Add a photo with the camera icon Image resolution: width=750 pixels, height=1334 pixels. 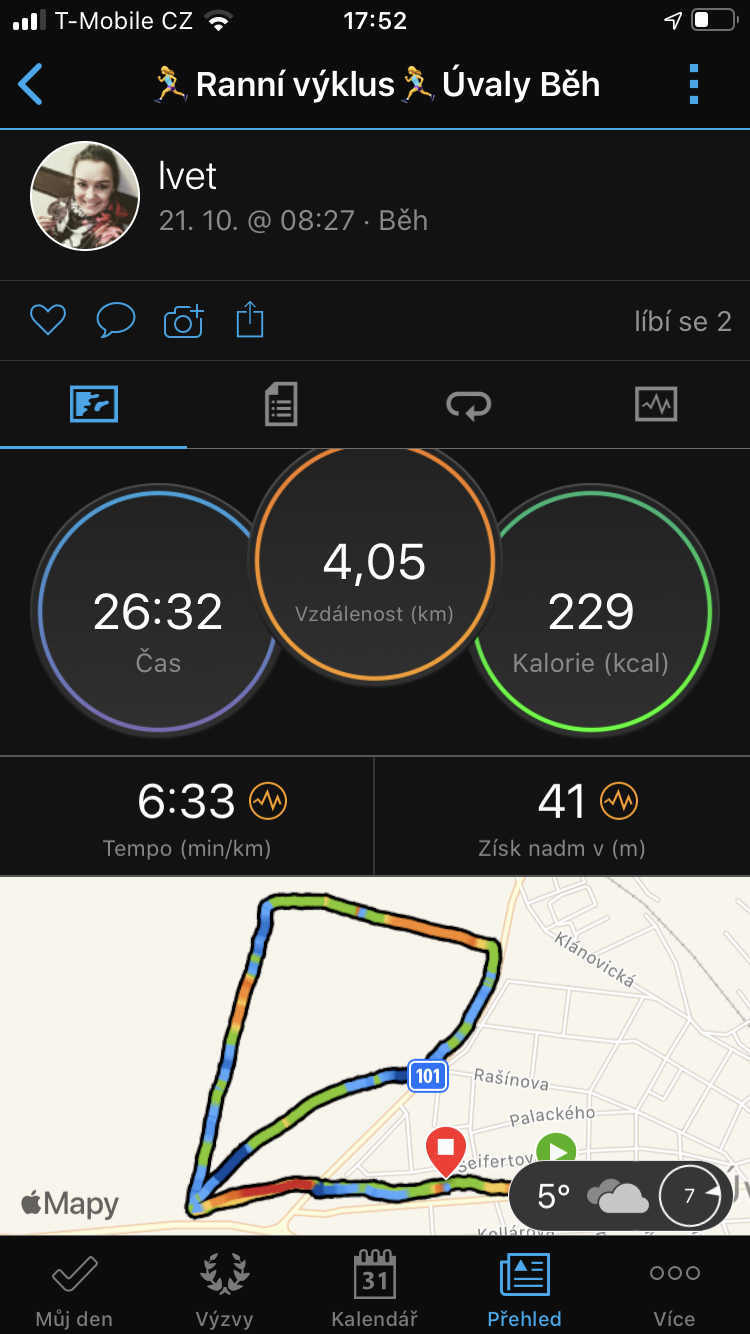pyautogui.click(x=184, y=321)
